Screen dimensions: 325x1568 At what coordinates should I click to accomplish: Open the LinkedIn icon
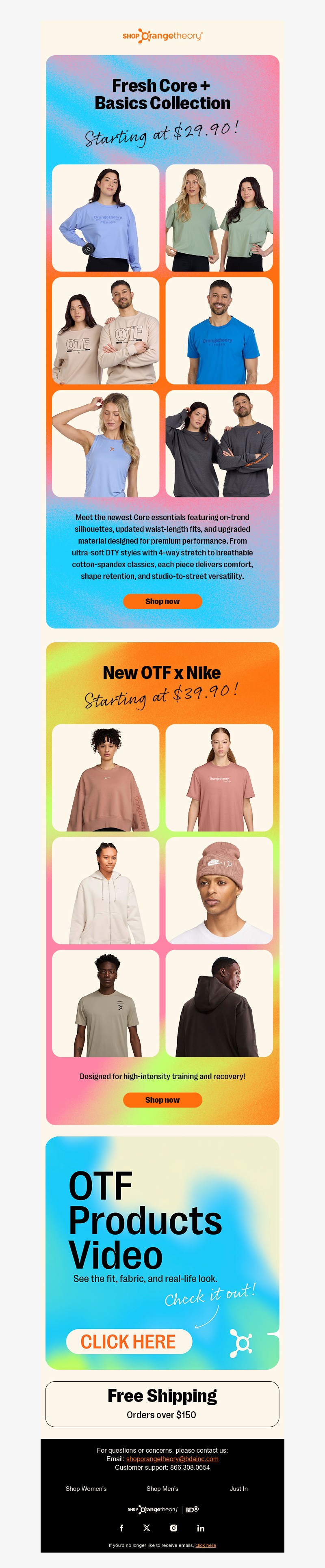pyautogui.click(x=201, y=1528)
